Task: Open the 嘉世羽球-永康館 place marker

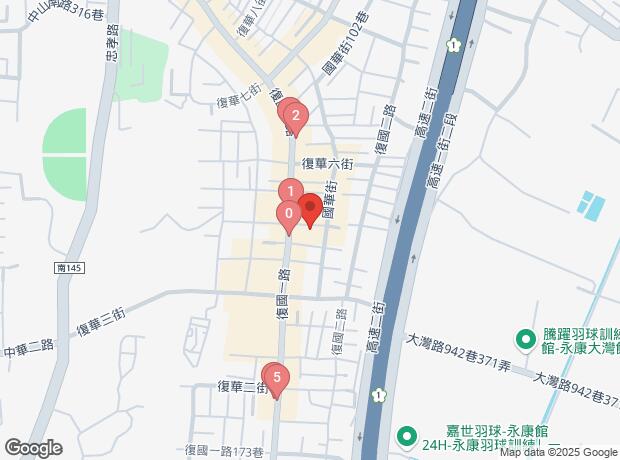Action: click(x=406, y=436)
